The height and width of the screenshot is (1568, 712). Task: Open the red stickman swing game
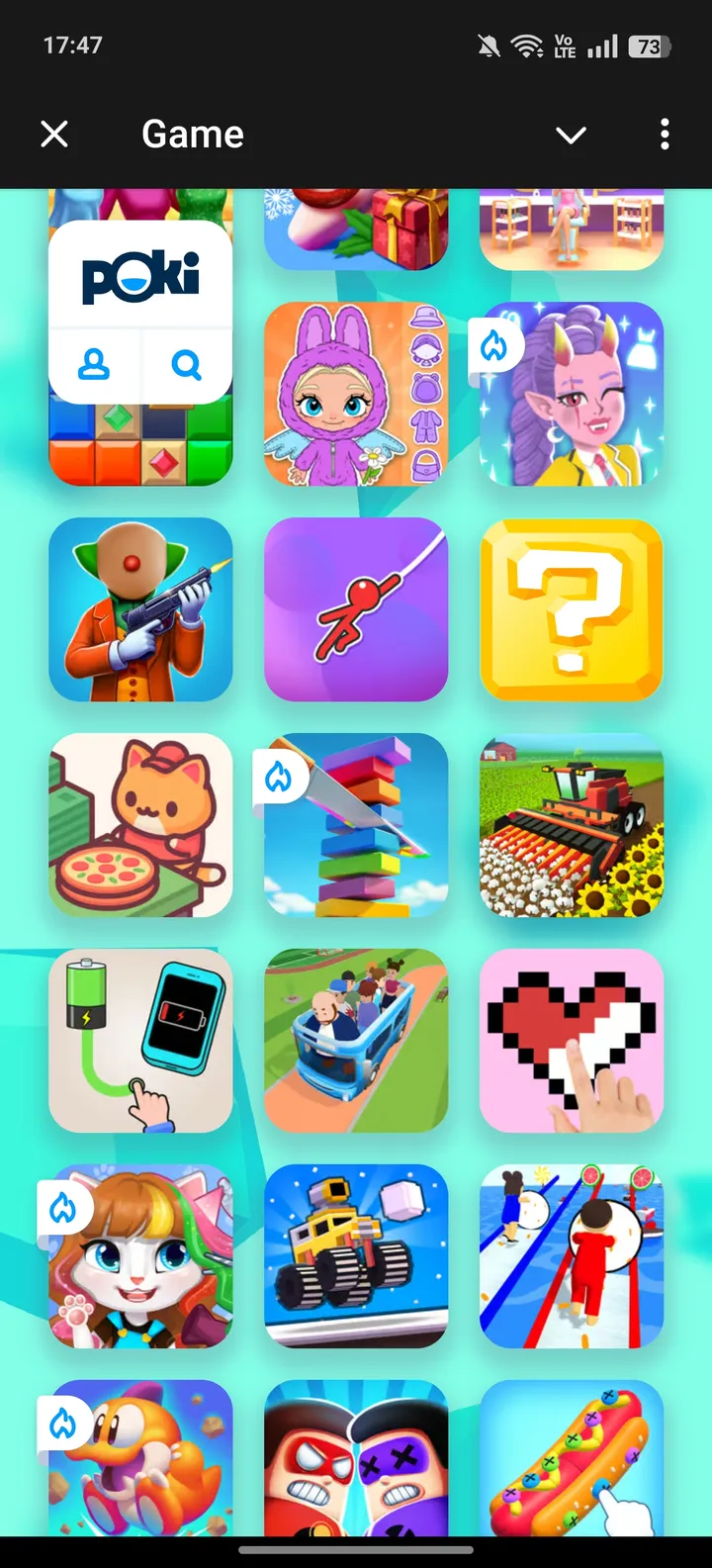pos(356,609)
